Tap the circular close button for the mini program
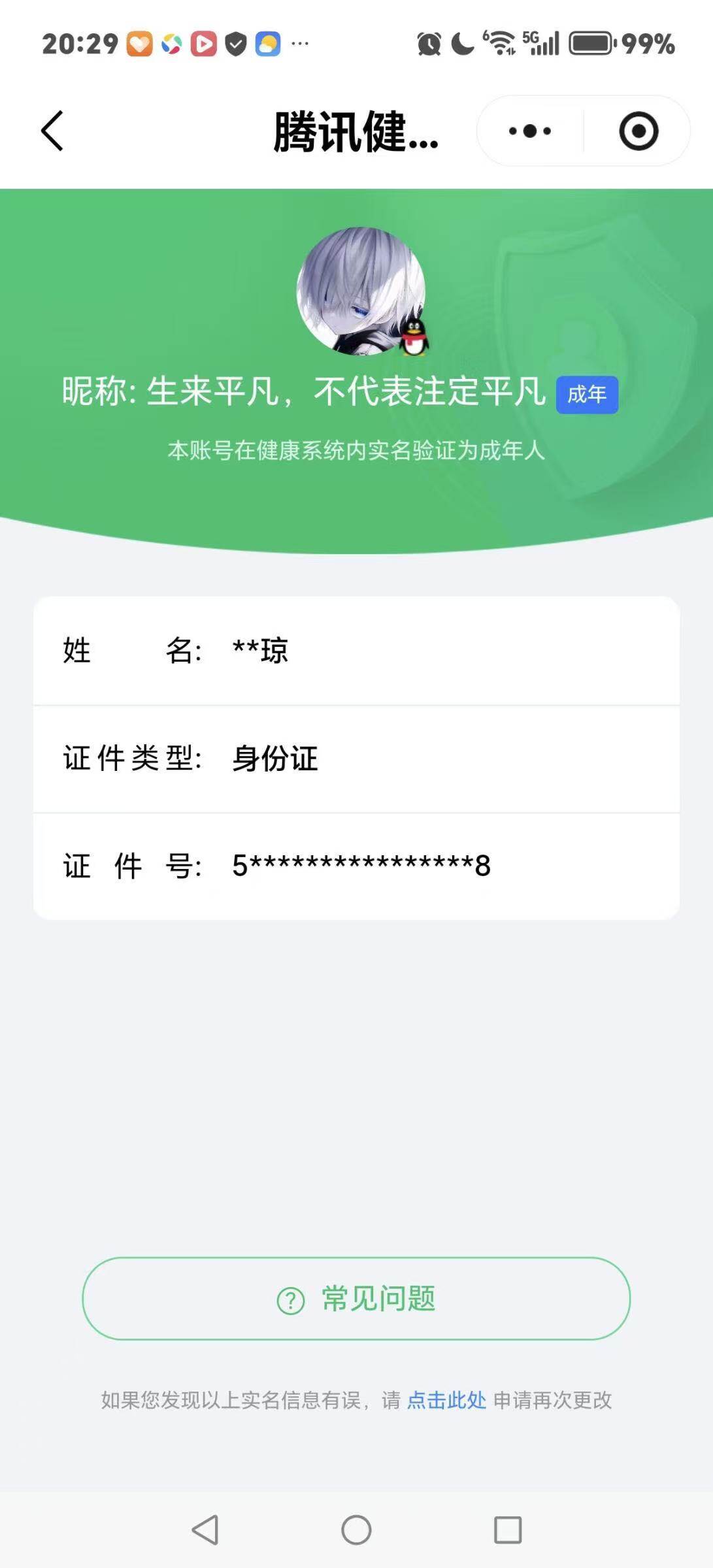Viewport: 713px width, 1568px height. pos(637,131)
